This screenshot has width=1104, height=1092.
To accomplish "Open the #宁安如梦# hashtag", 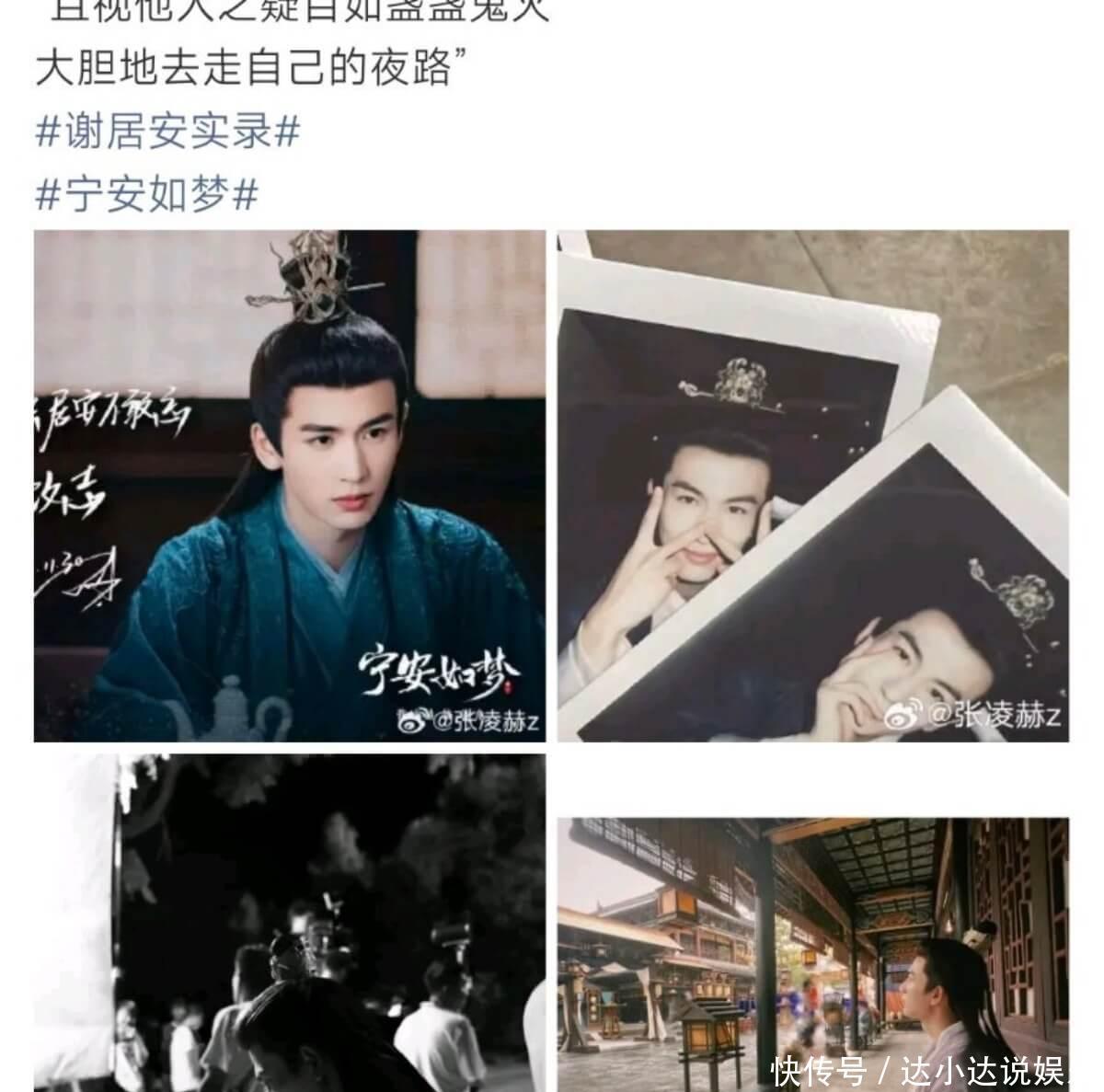I will pyautogui.click(x=147, y=194).
